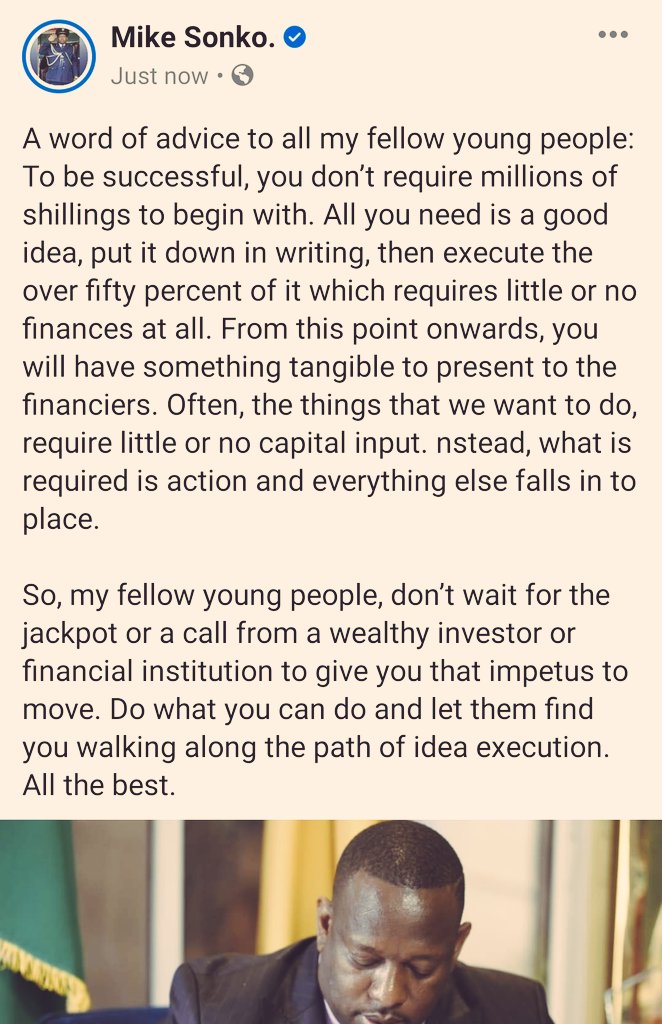View the photo attached to the post

330,920
